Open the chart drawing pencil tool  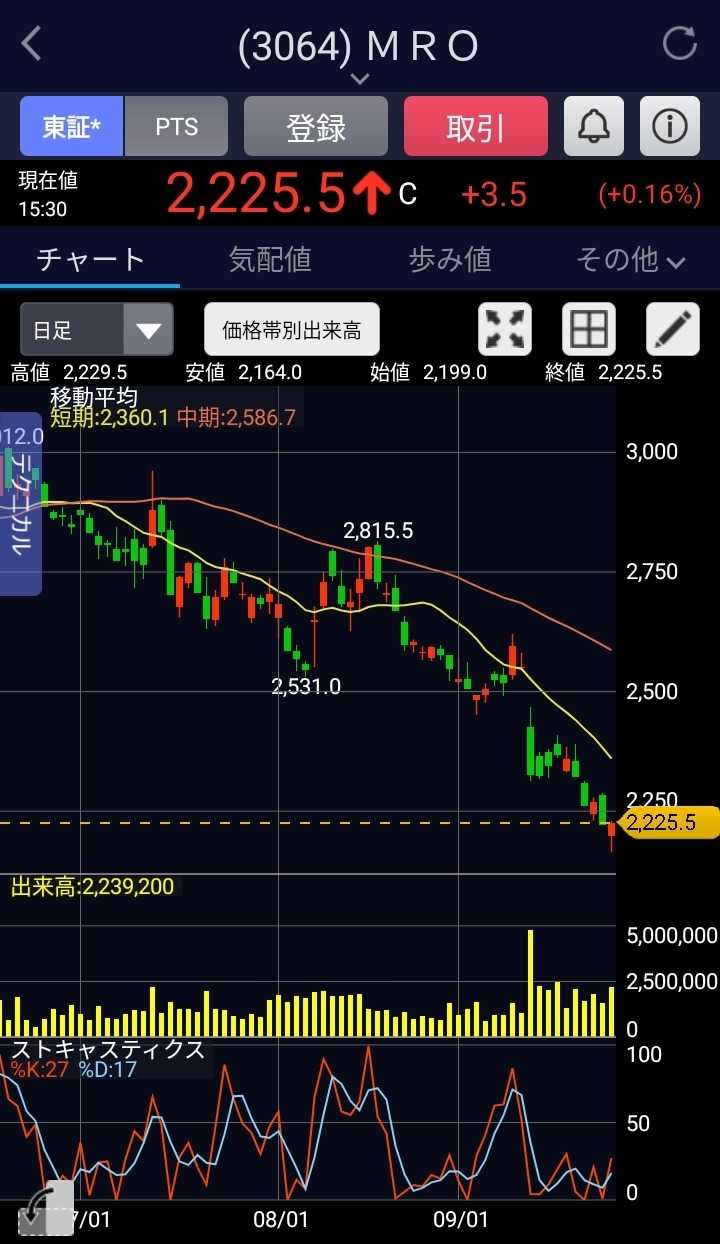pos(672,330)
